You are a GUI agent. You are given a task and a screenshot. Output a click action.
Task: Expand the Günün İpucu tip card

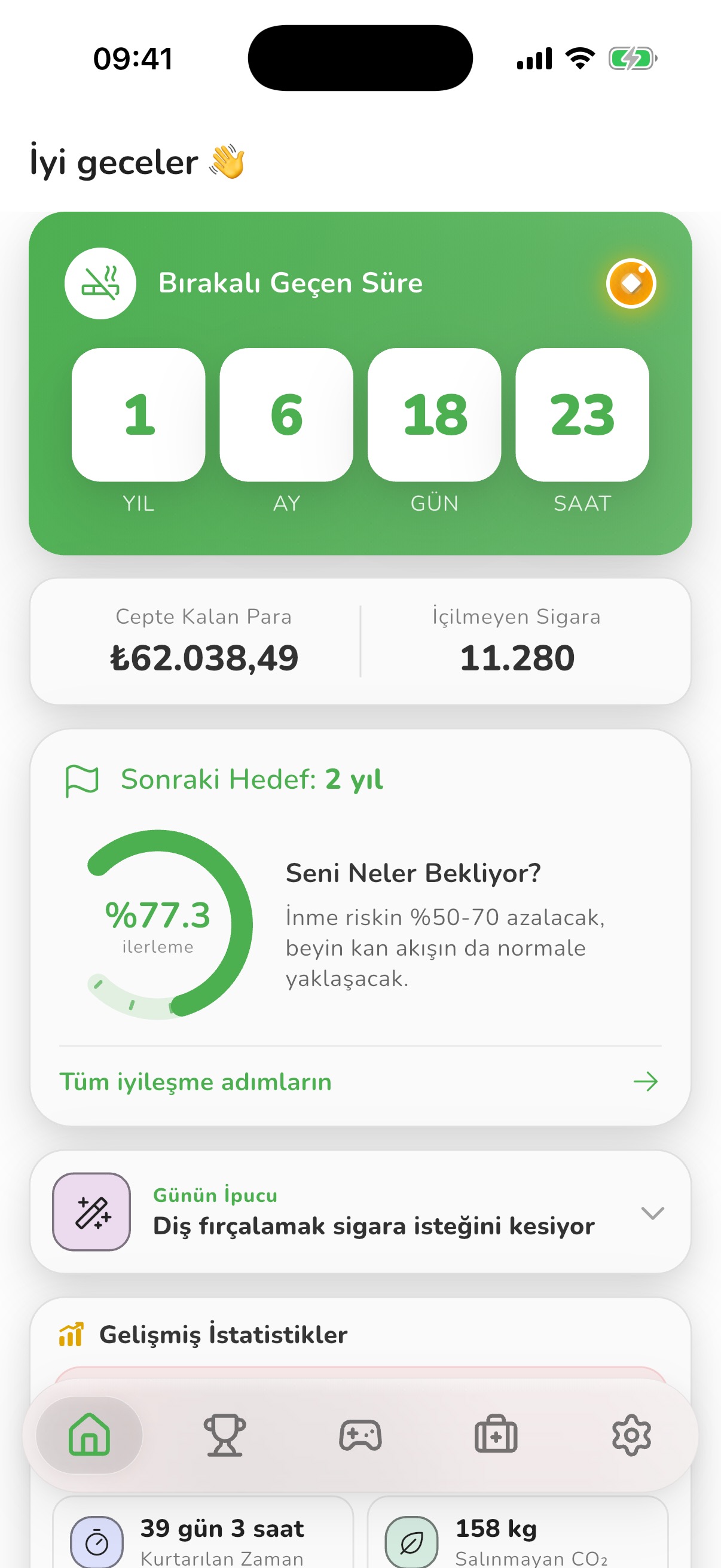(x=360, y=1212)
